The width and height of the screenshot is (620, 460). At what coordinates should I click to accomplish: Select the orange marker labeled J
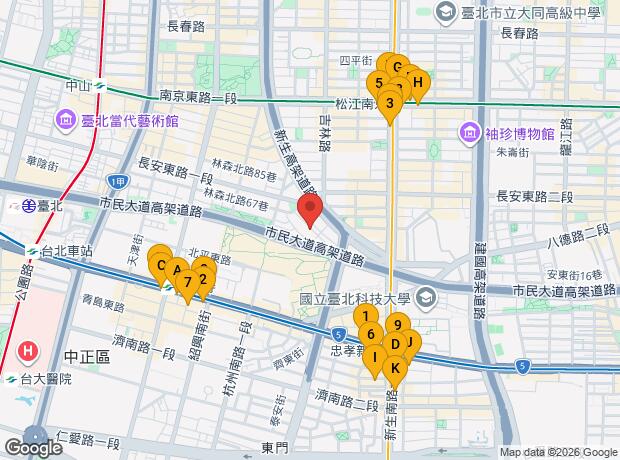[409, 342]
